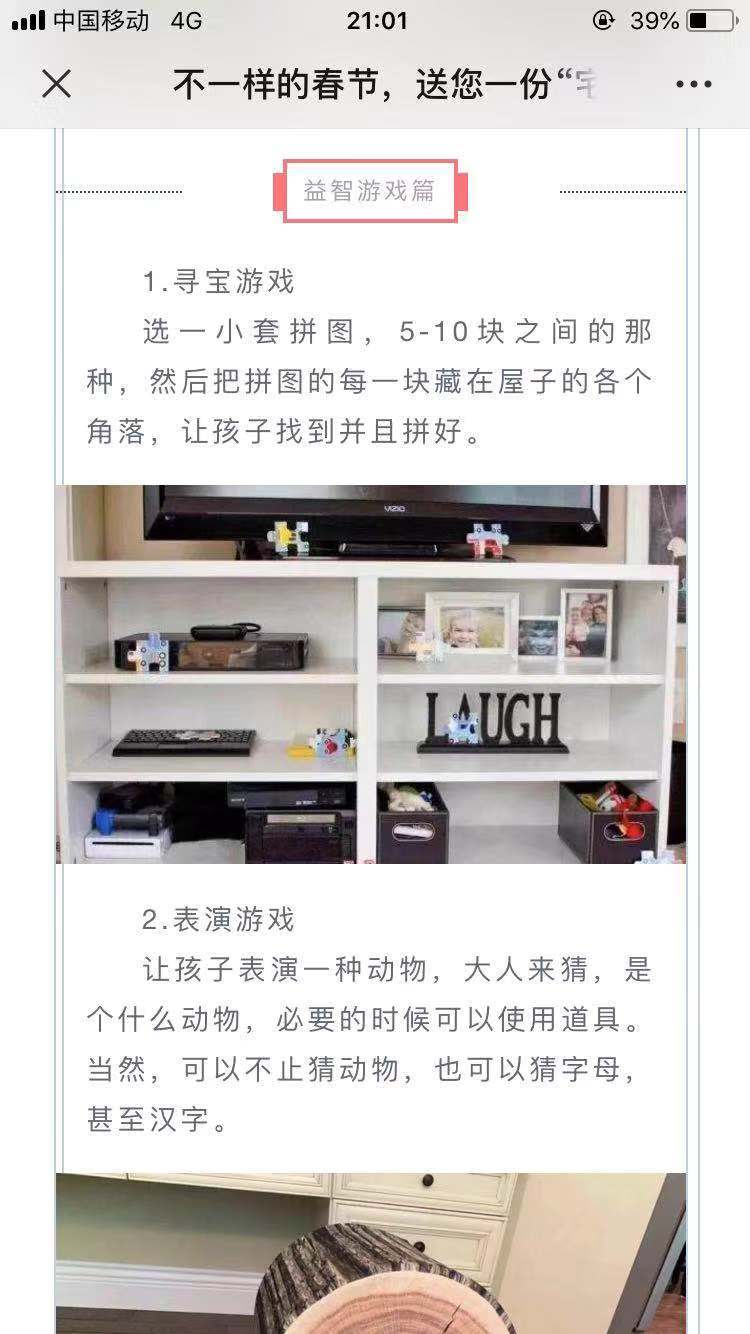Open the three-dot overflow menu
Image resolution: width=750 pixels, height=1334 pixels.
pos(693,85)
